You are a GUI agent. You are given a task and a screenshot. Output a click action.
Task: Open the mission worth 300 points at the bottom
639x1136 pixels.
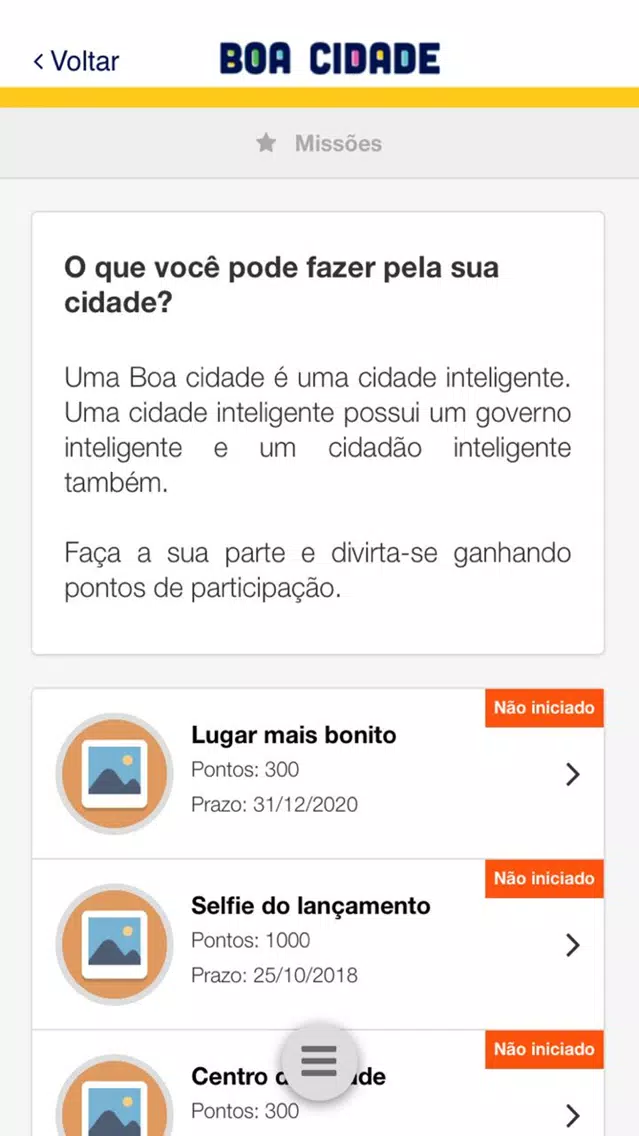(318, 1083)
